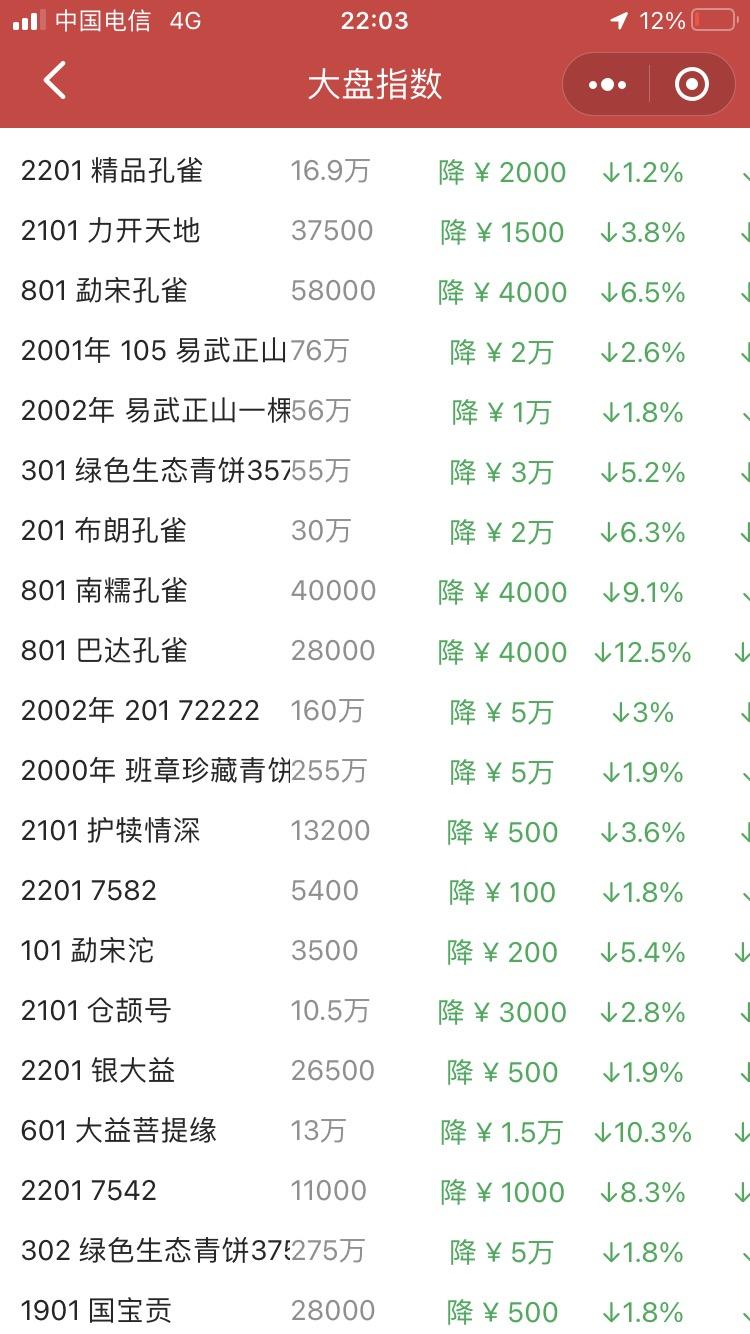Select the 801 勐宋孔雀 entry
Screen dimensions: 750x1334
[375, 291]
